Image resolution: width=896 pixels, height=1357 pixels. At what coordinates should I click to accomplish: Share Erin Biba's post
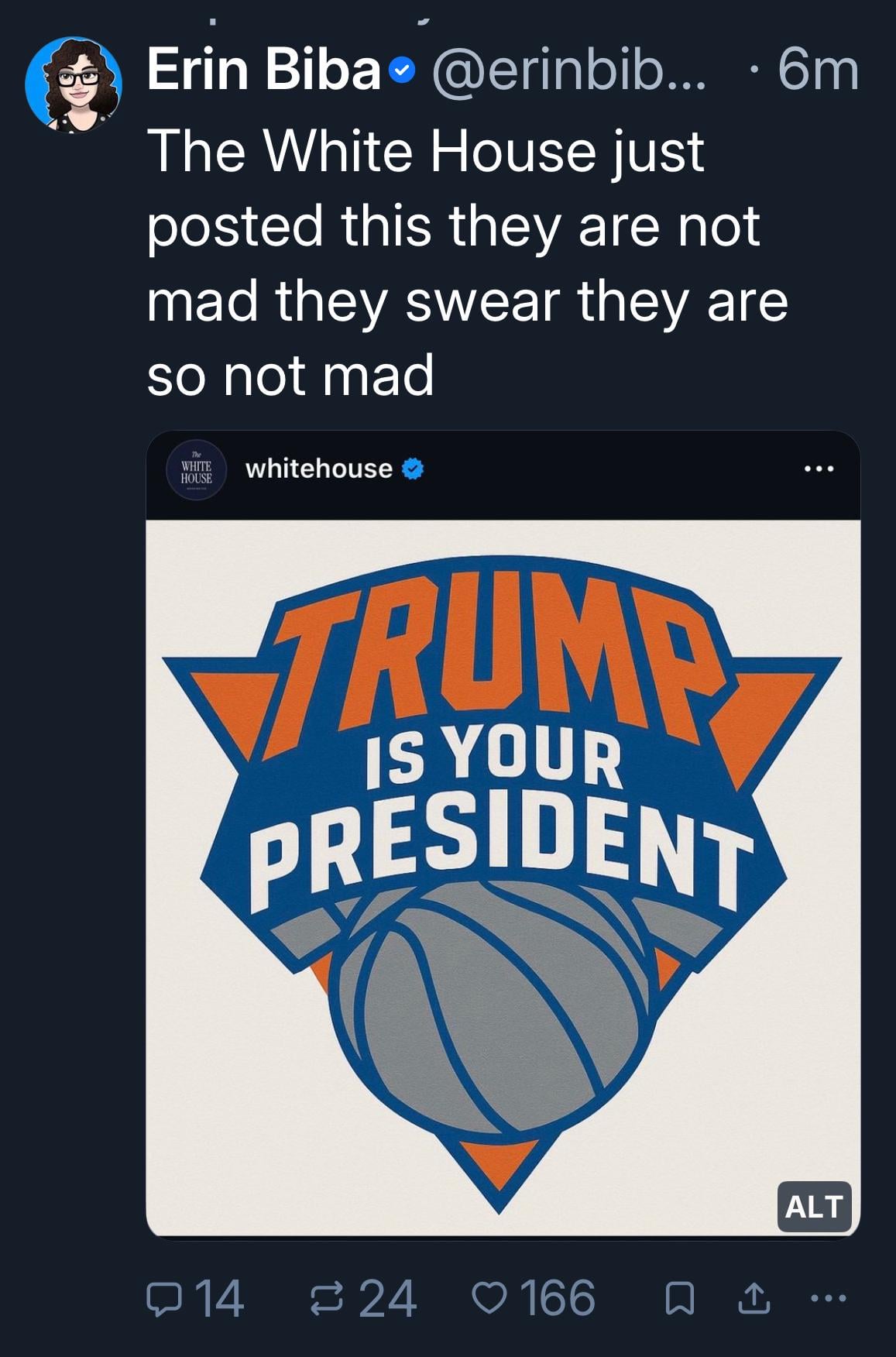(x=754, y=1300)
